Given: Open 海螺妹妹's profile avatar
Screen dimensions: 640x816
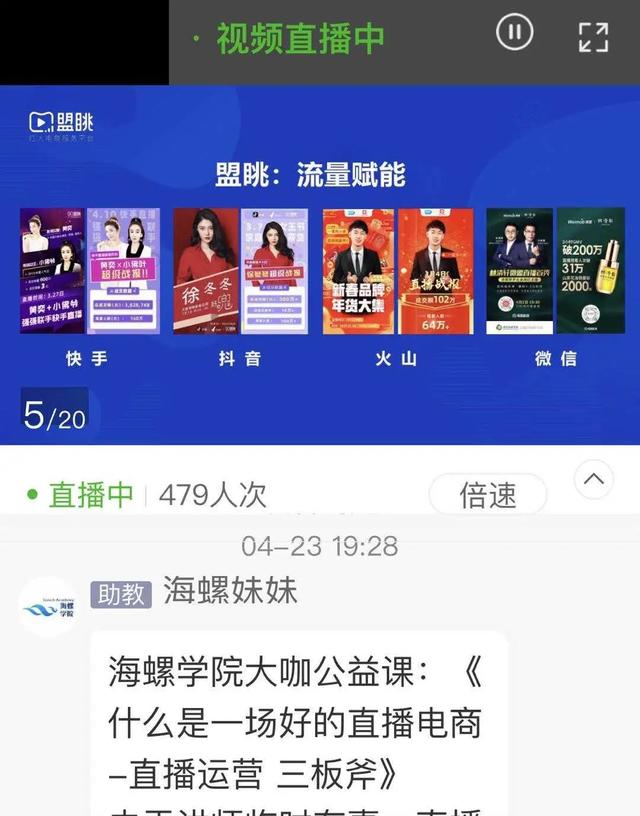Looking at the screenshot, I should 48,606.
